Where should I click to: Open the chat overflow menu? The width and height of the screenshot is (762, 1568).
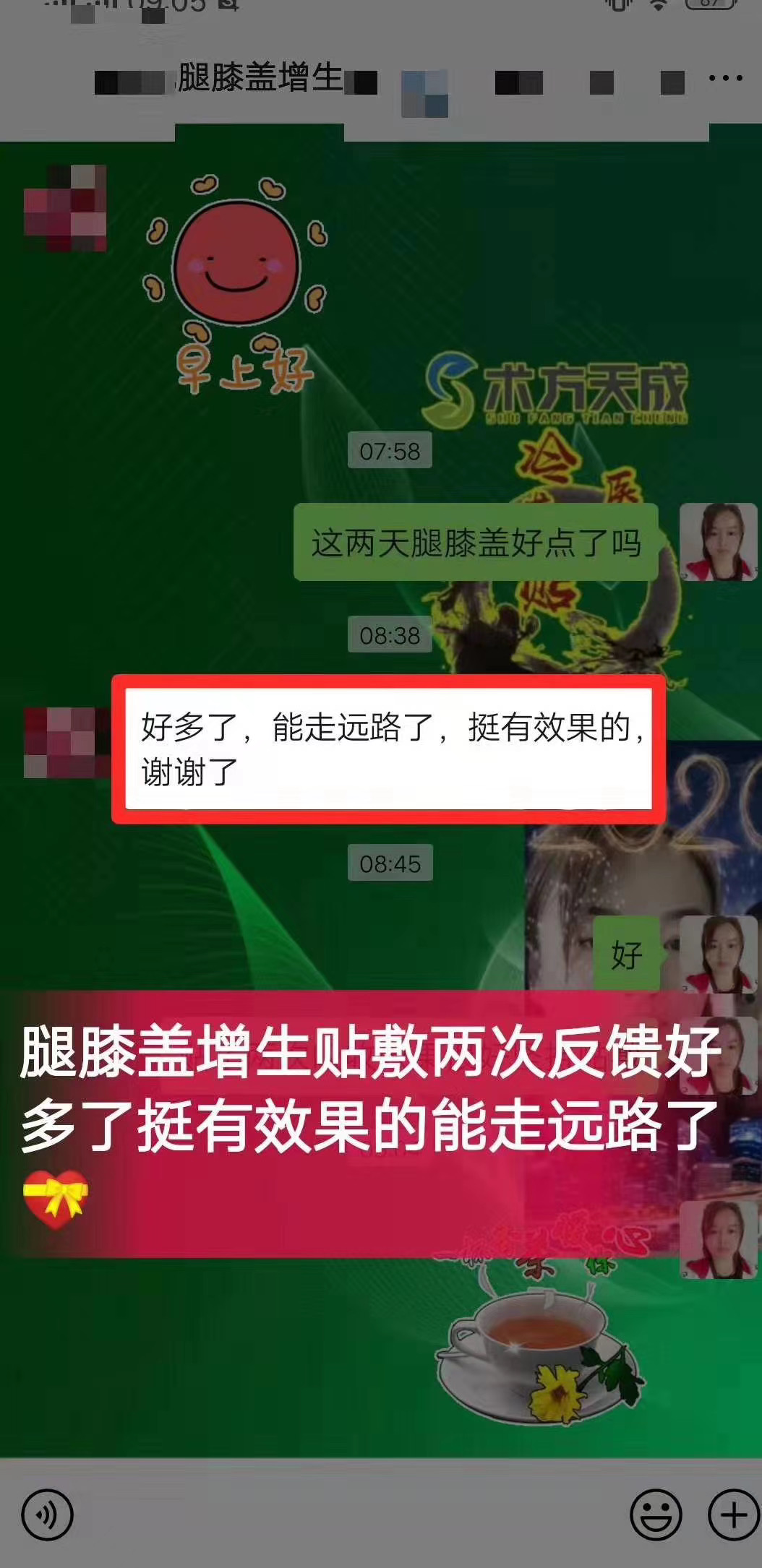725,78
